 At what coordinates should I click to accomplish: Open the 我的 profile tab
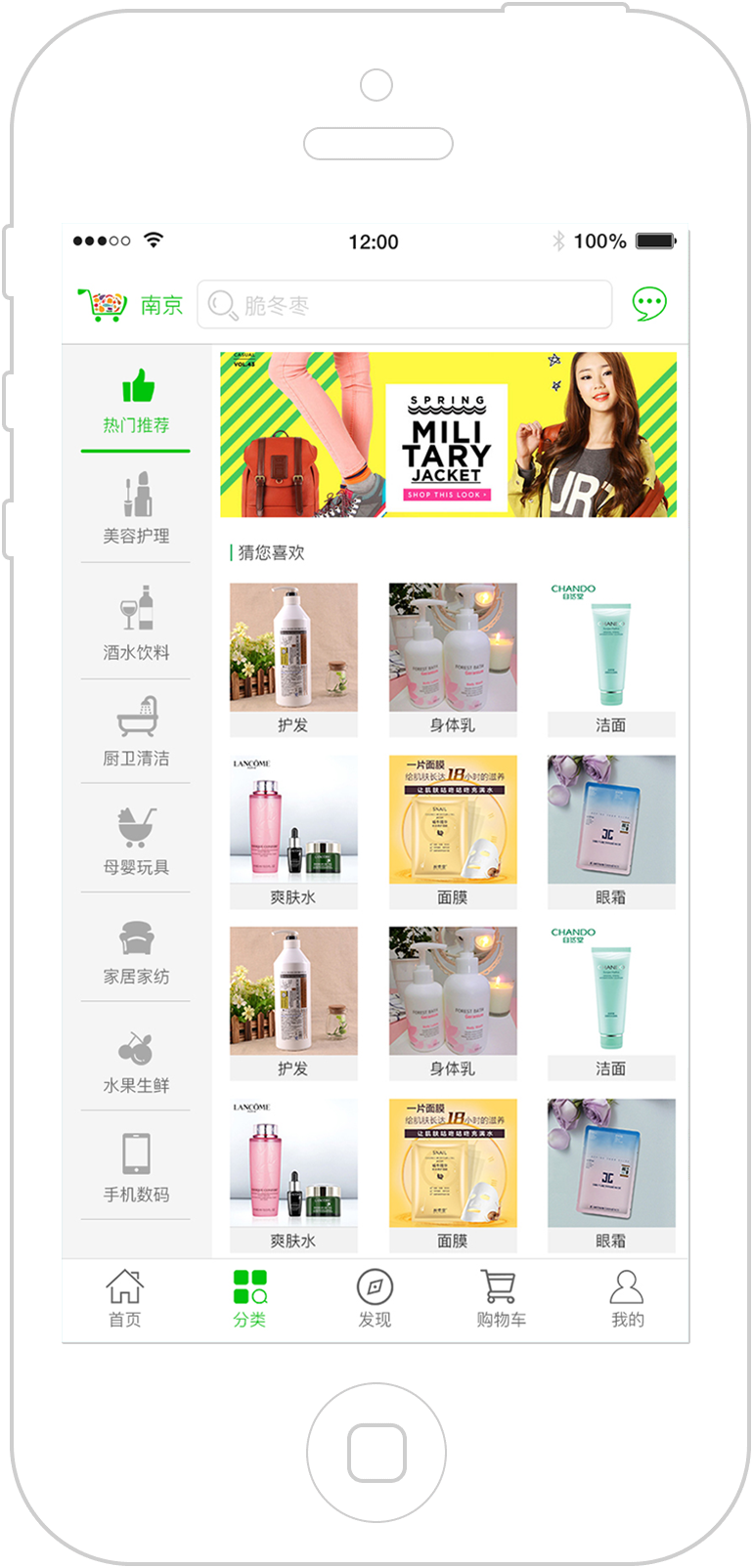[627, 1298]
